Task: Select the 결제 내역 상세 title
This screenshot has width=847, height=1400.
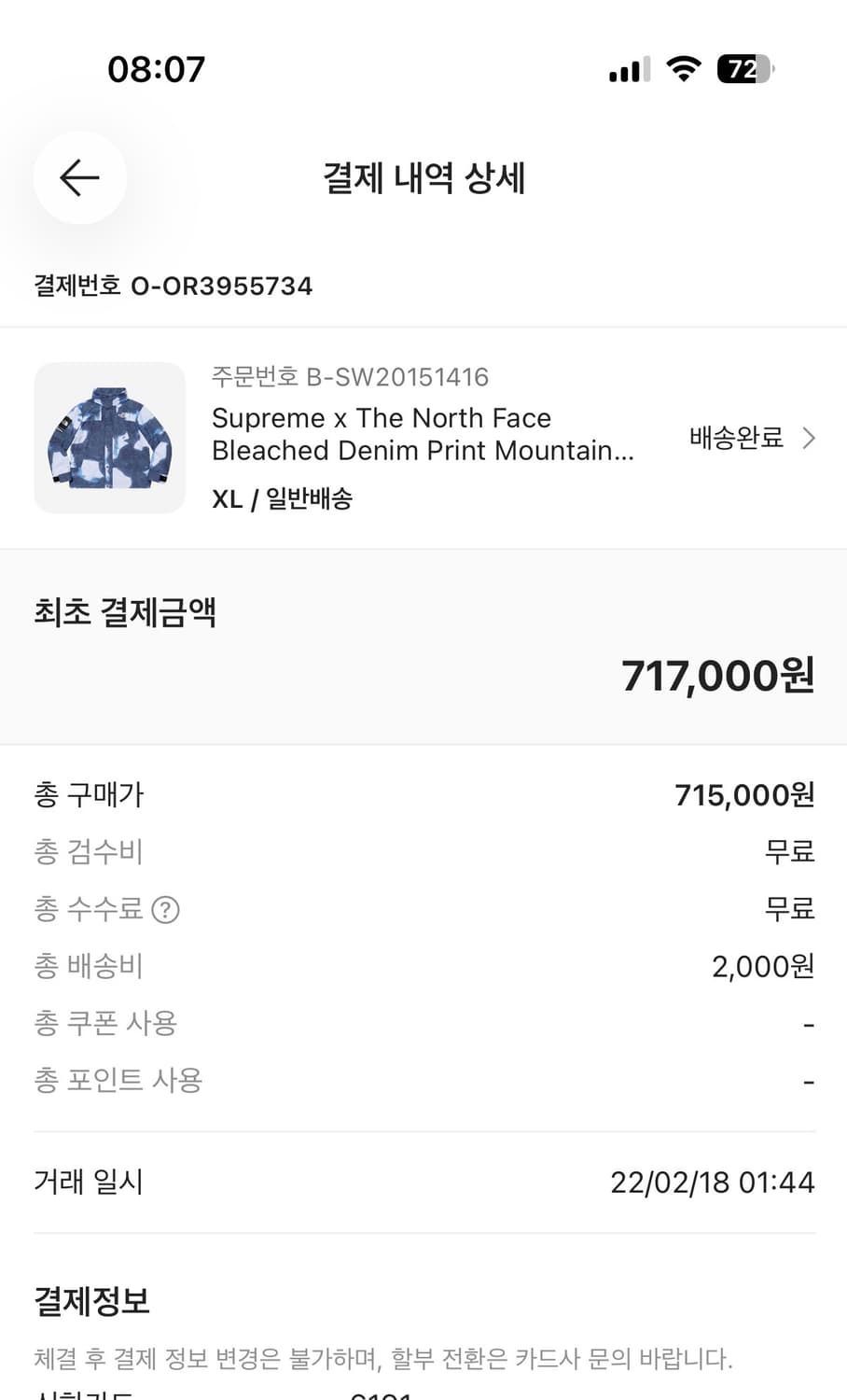Action: pos(423,177)
